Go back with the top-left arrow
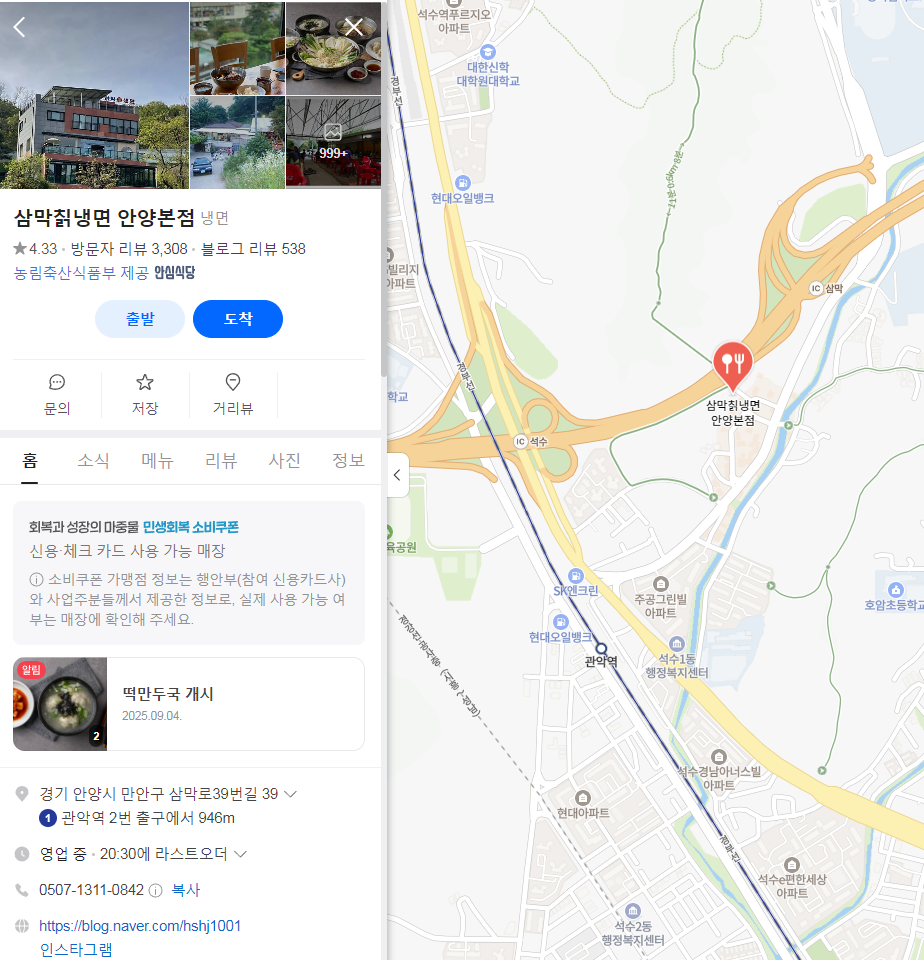 [19, 27]
